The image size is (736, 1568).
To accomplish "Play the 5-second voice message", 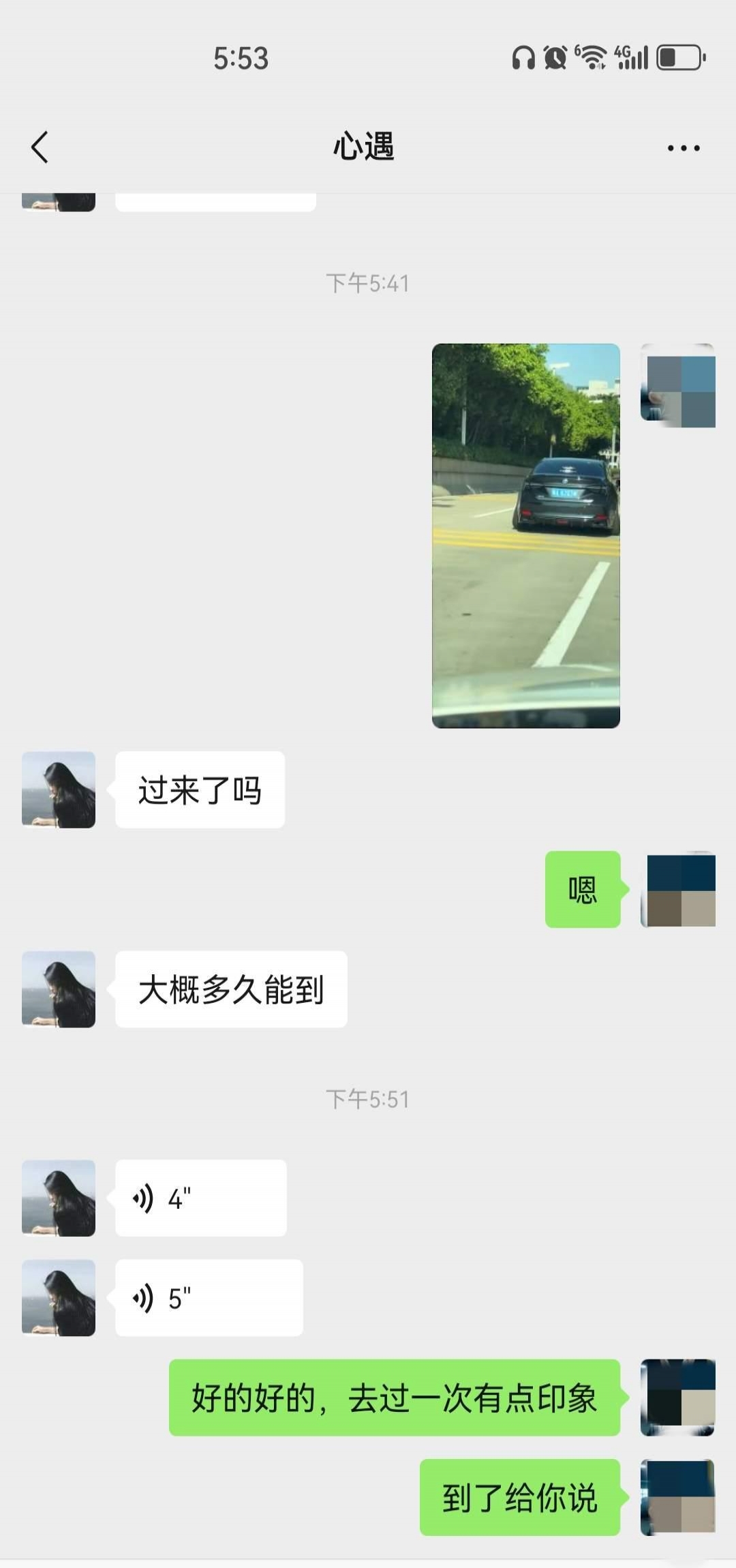I will (209, 1297).
